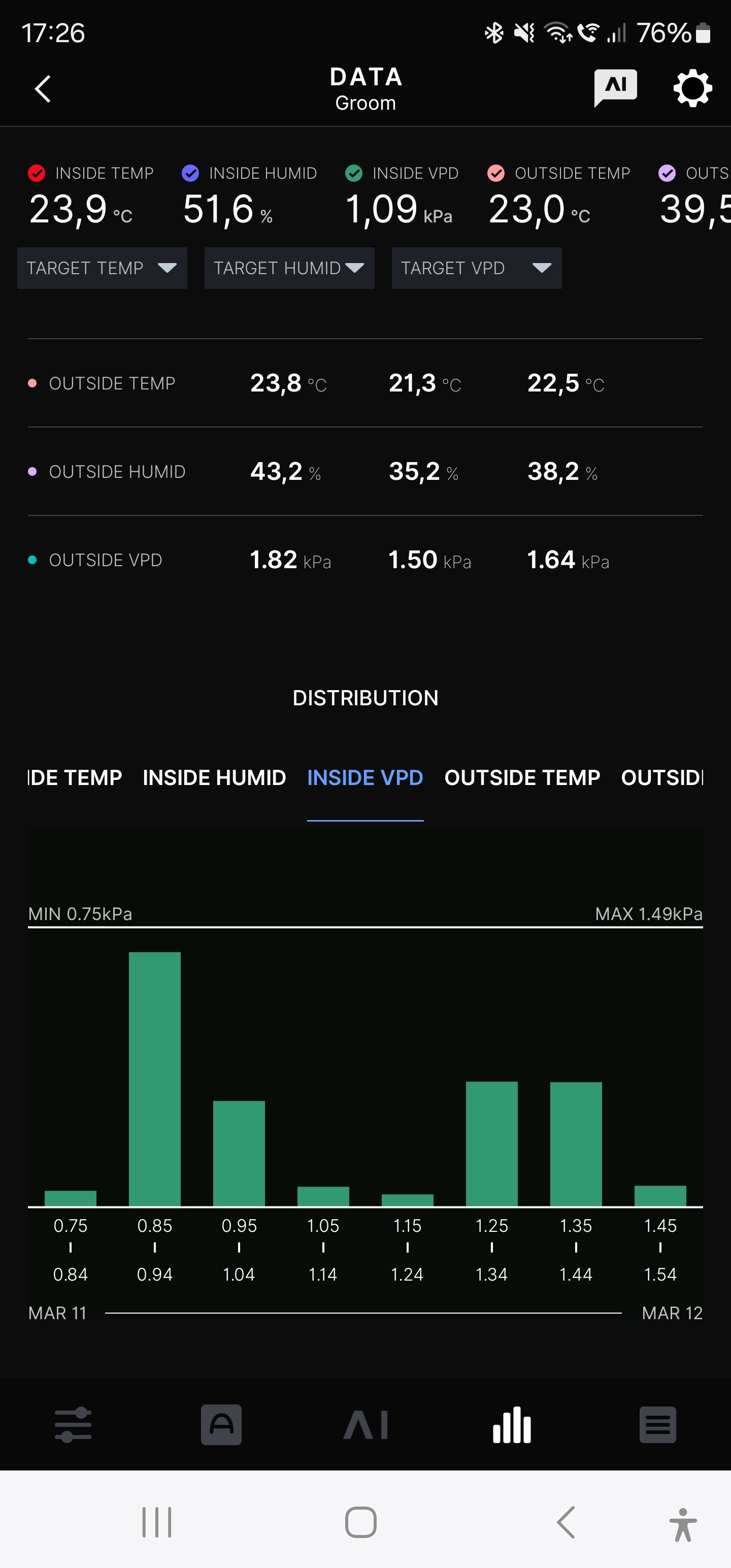
Task: Expand the Target VPD dropdown
Action: (476, 268)
